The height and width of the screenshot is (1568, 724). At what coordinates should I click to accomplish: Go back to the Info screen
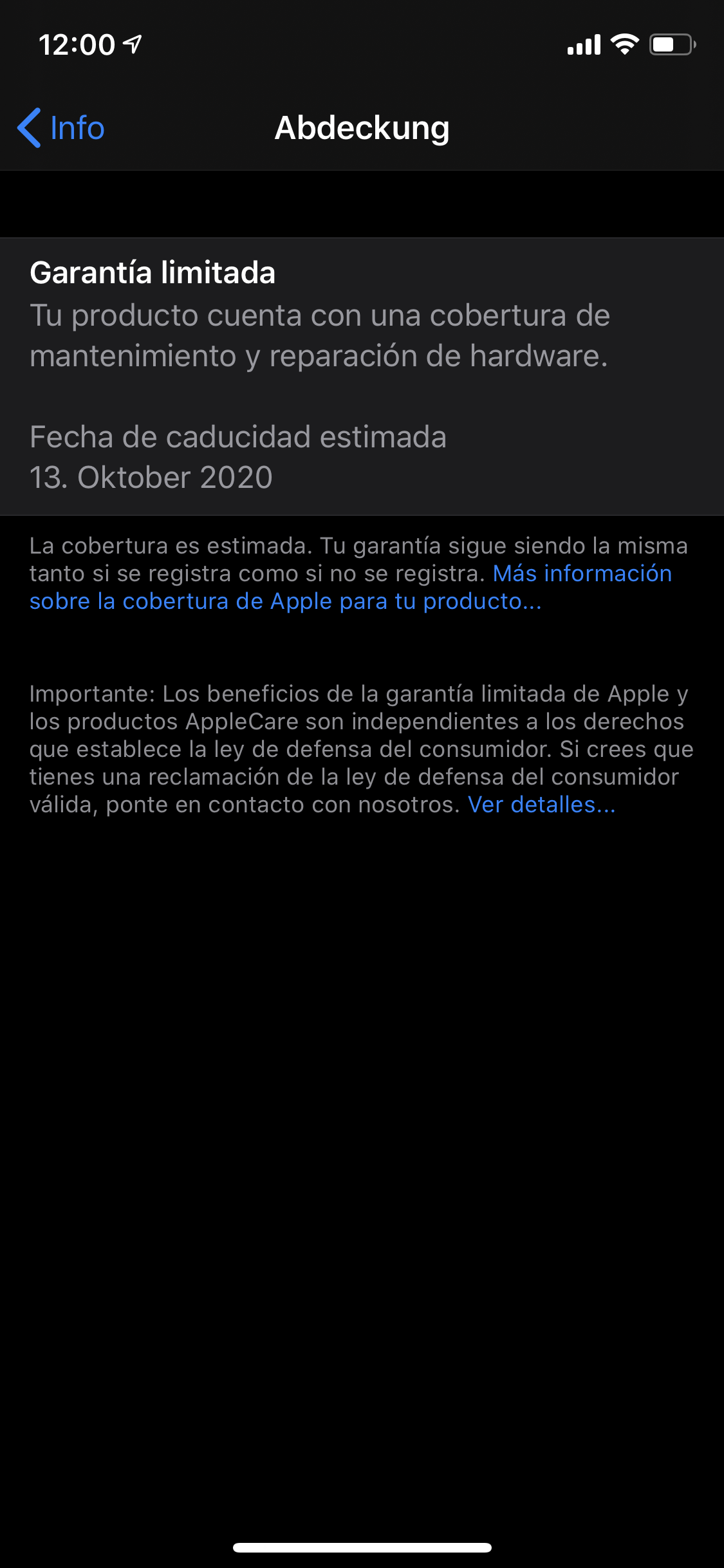pos(60,127)
